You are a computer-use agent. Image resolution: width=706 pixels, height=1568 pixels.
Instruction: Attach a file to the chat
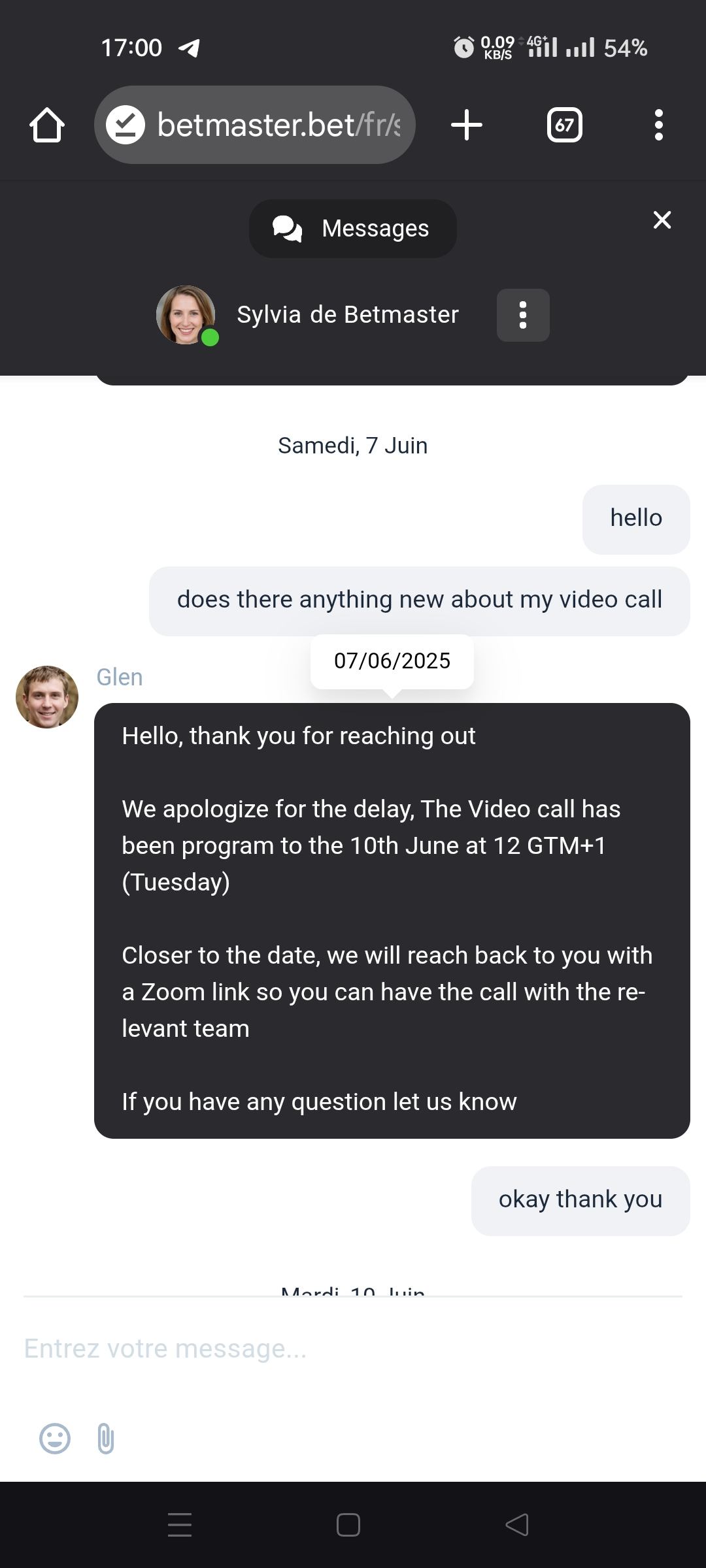click(x=106, y=1438)
